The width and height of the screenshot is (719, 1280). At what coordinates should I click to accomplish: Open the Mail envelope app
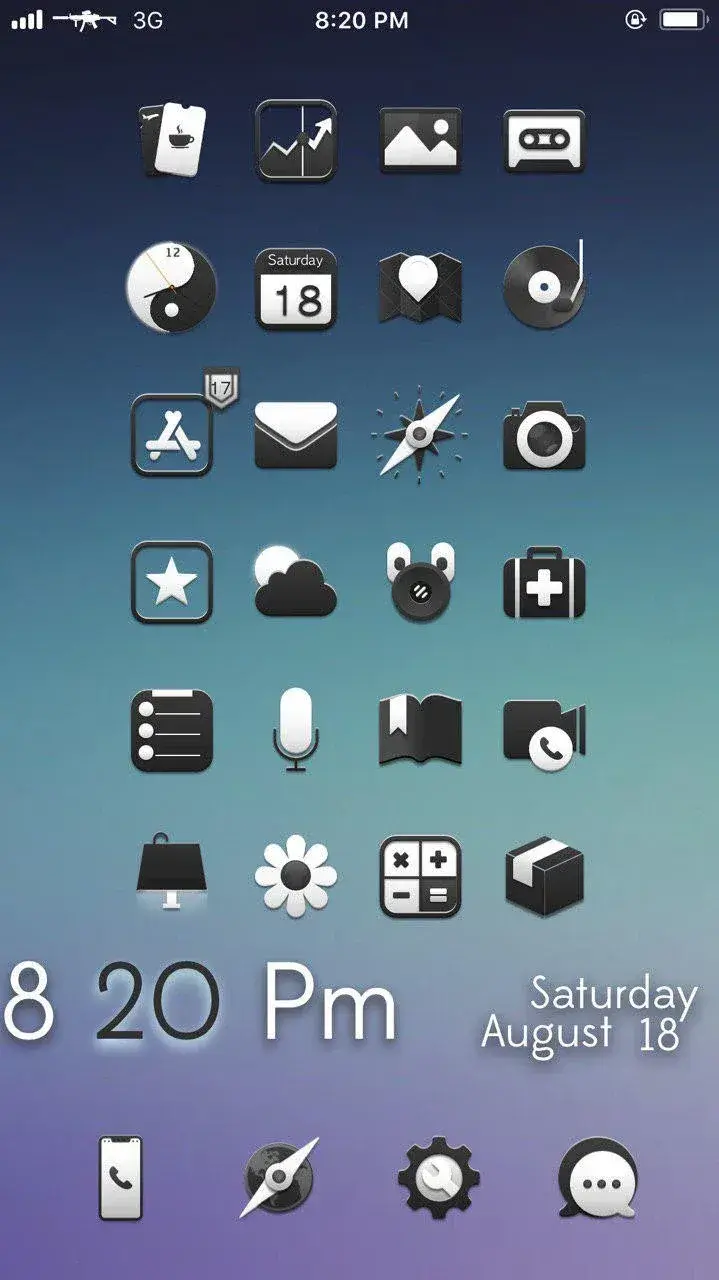click(295, 436)
